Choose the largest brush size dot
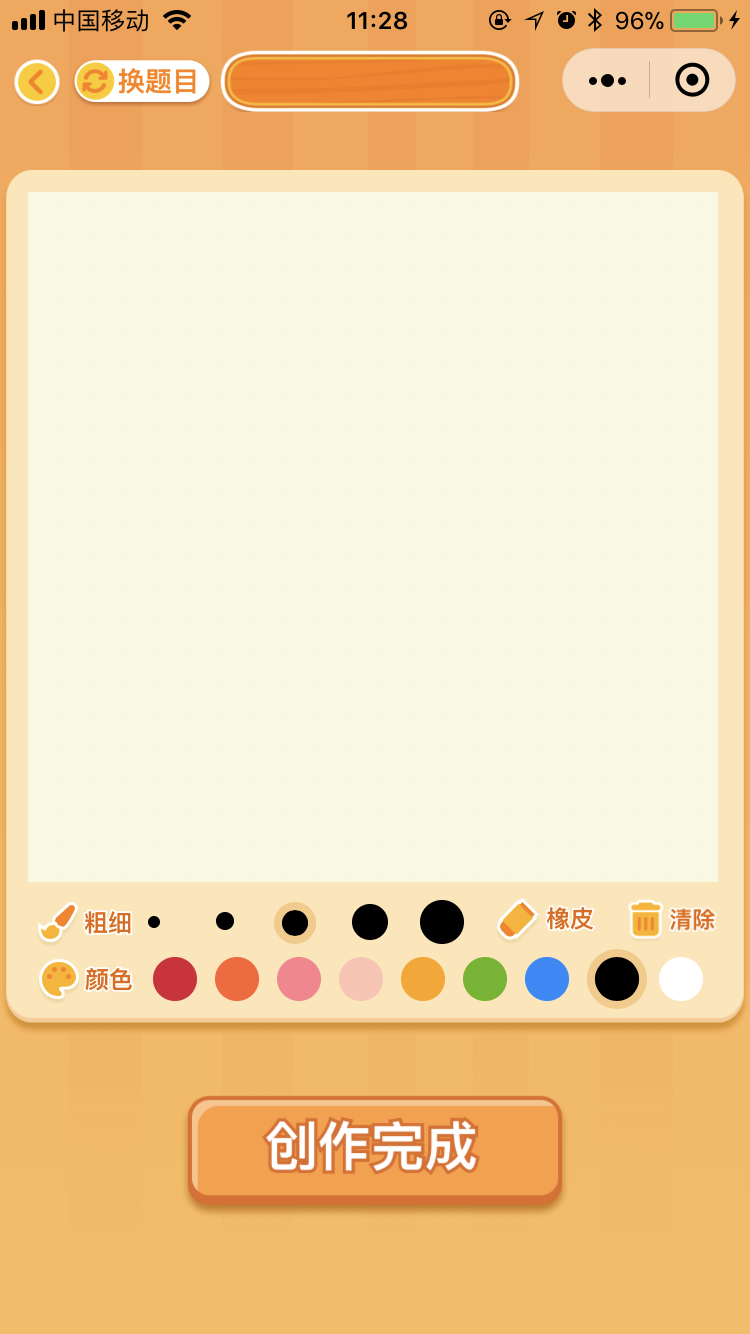 [x=442, y=922]
